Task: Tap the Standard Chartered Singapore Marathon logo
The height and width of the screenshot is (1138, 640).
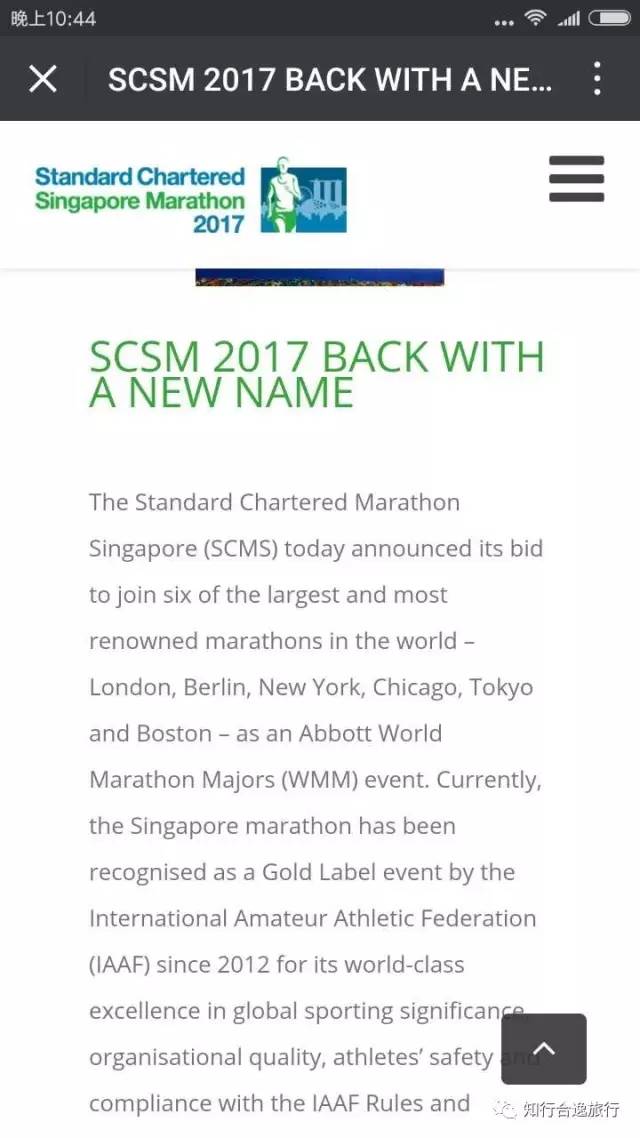Action: tap(190, 197)
